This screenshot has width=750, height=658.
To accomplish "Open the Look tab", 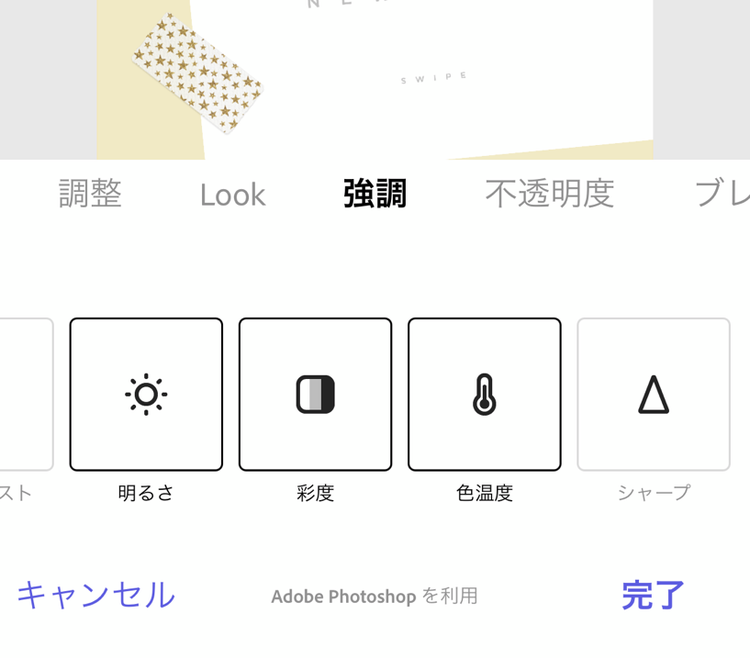I will (232, 194).
